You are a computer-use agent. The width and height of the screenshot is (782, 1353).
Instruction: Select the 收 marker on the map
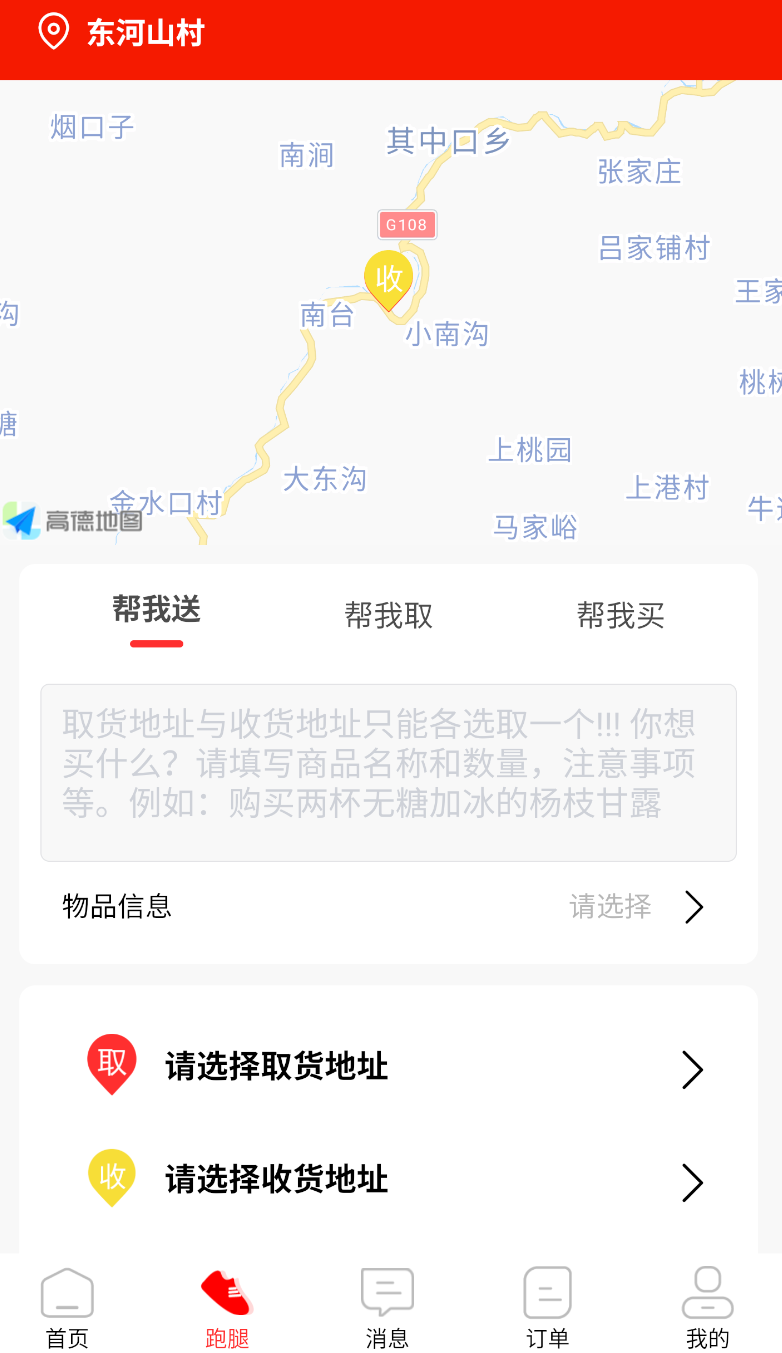388,281
